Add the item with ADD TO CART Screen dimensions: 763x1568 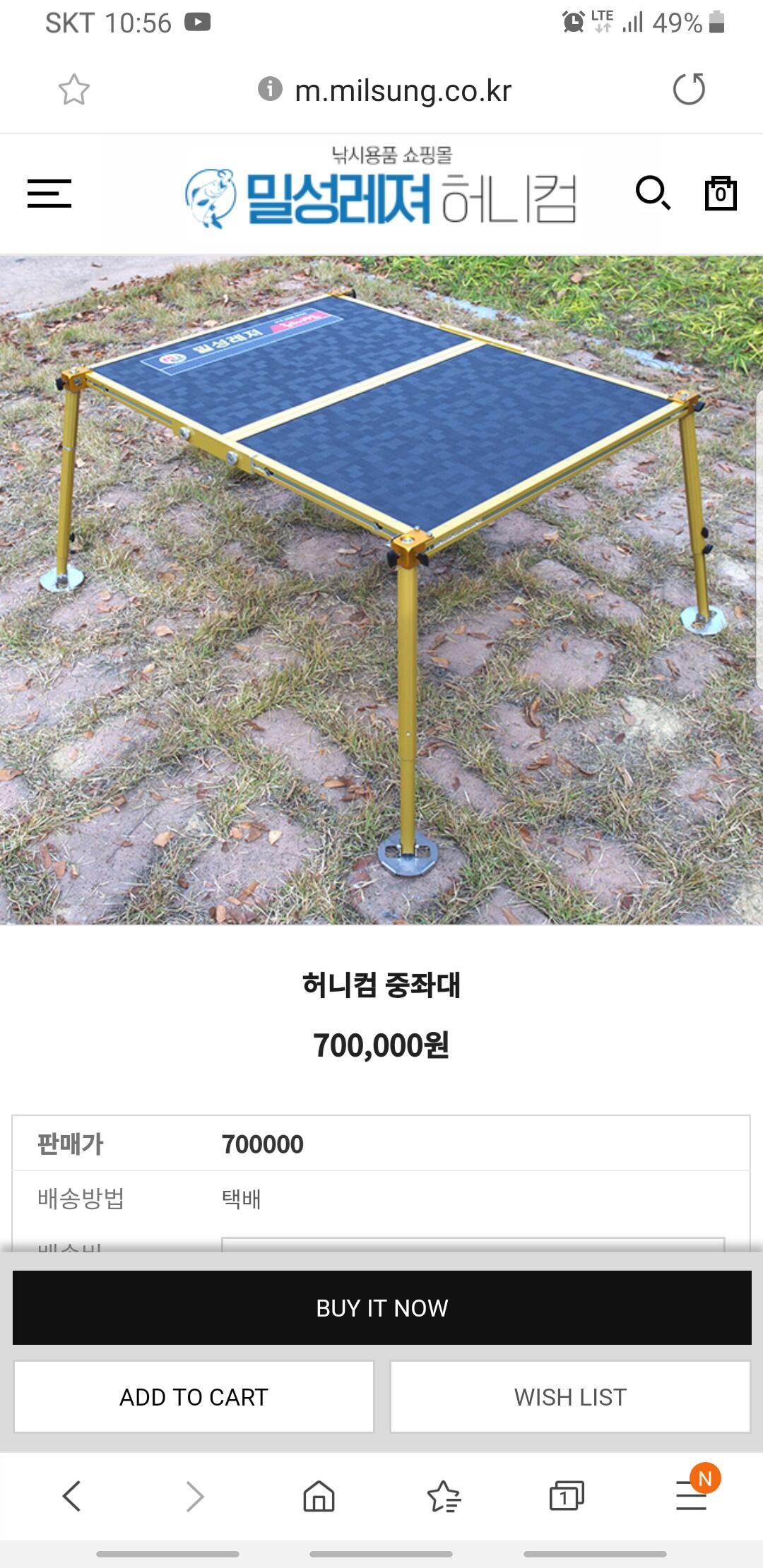[x=194, y=1396]
